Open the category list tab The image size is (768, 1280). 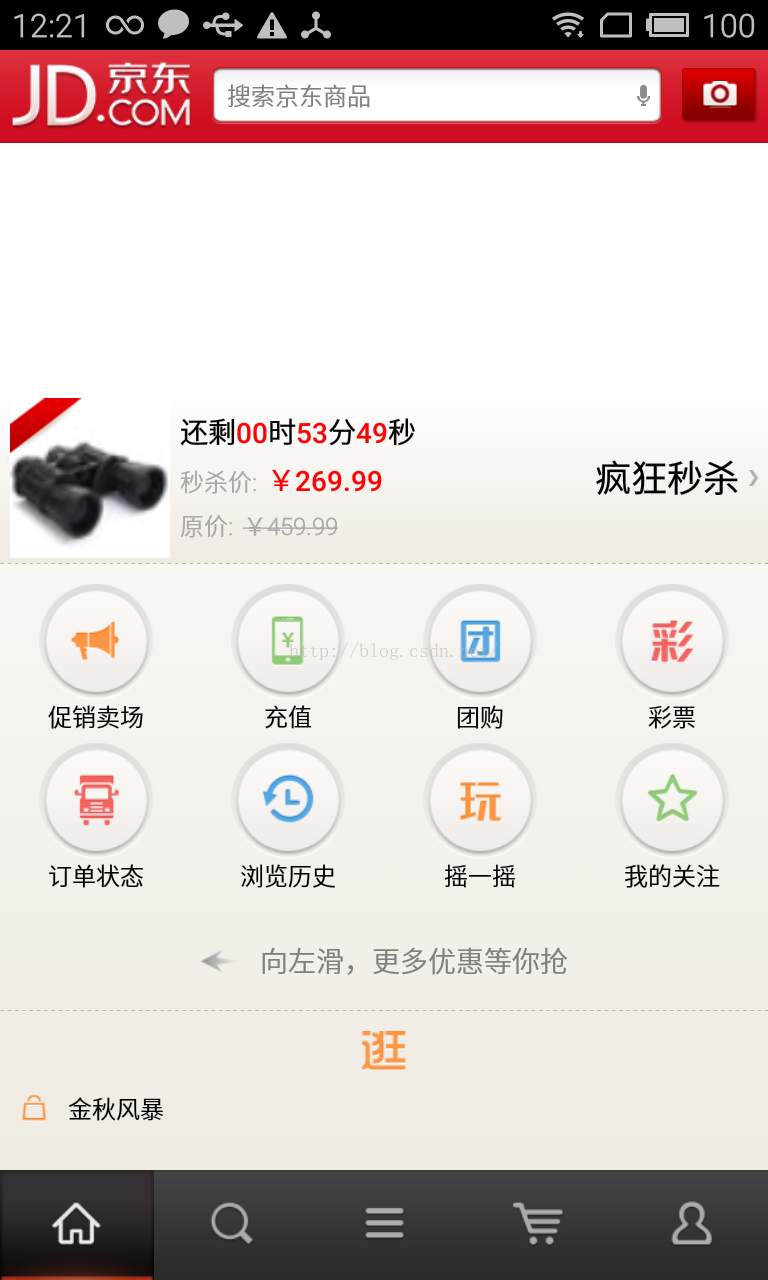[384, 1224]
